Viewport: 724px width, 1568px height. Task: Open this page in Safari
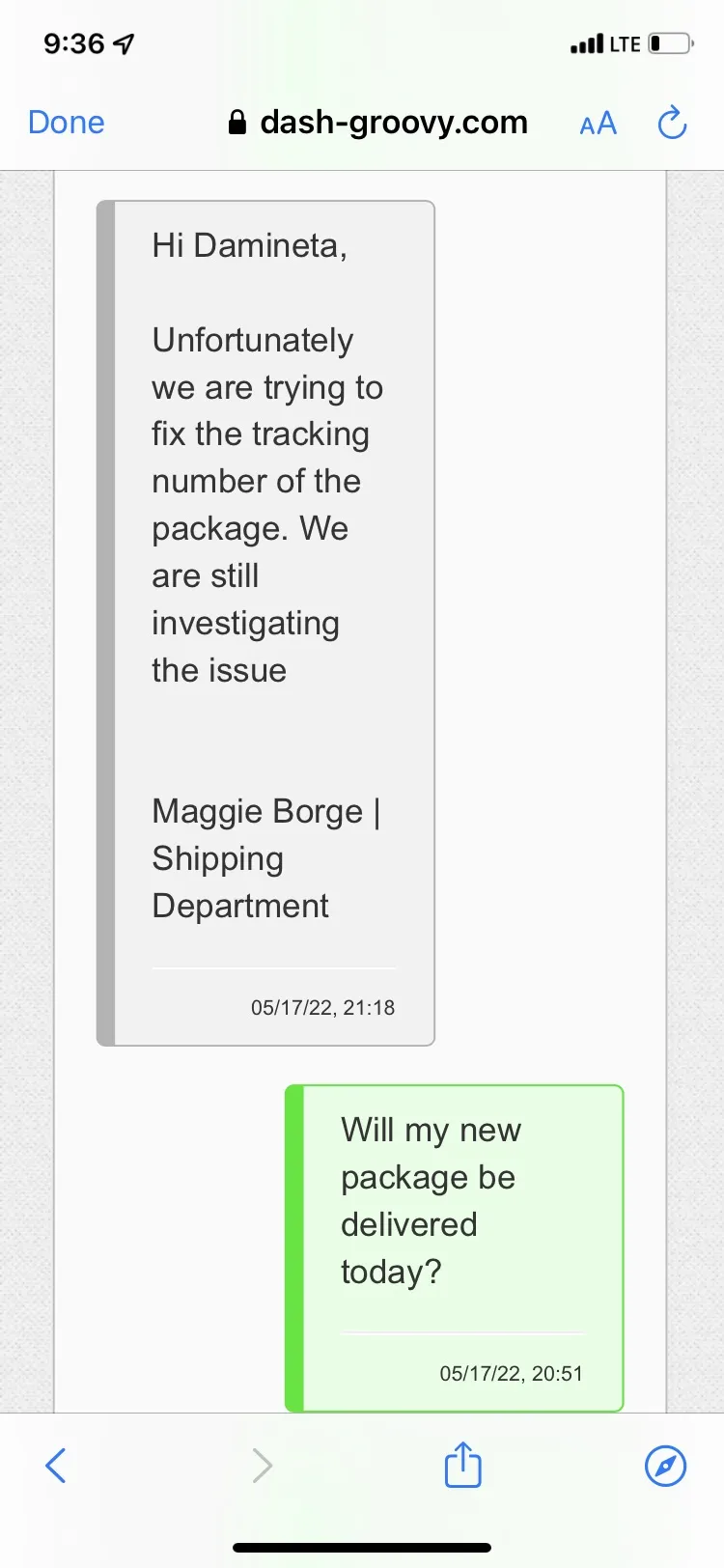(x=665, y=1466)
